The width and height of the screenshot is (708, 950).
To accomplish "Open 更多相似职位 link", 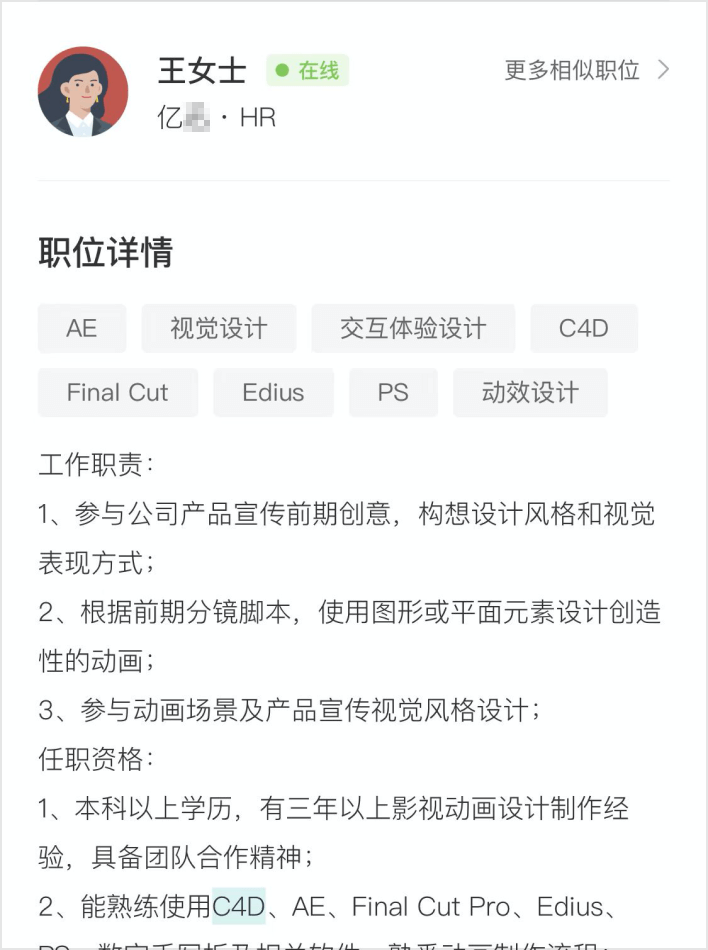I will (586, 70).
